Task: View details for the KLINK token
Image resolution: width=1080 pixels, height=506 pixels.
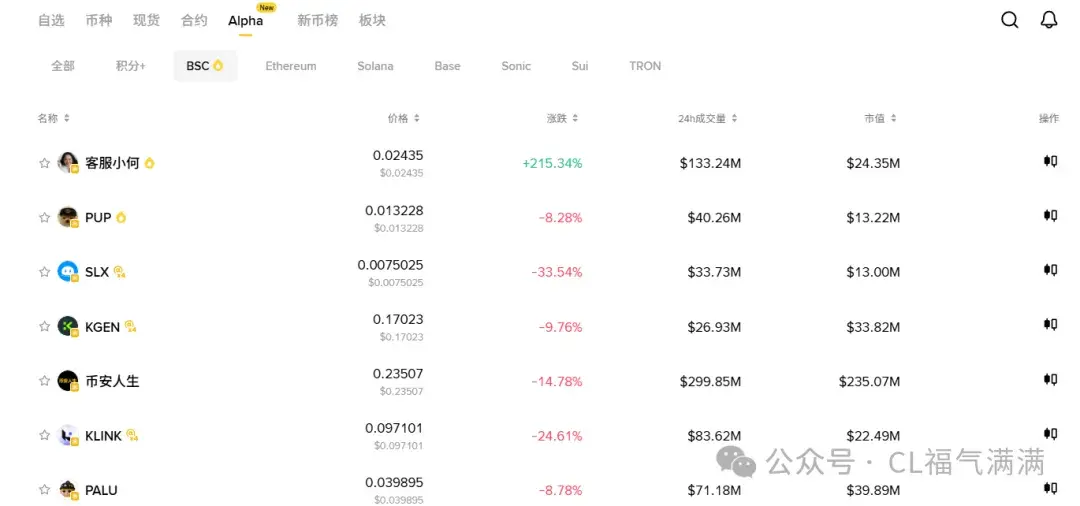Action: [103, 436]
